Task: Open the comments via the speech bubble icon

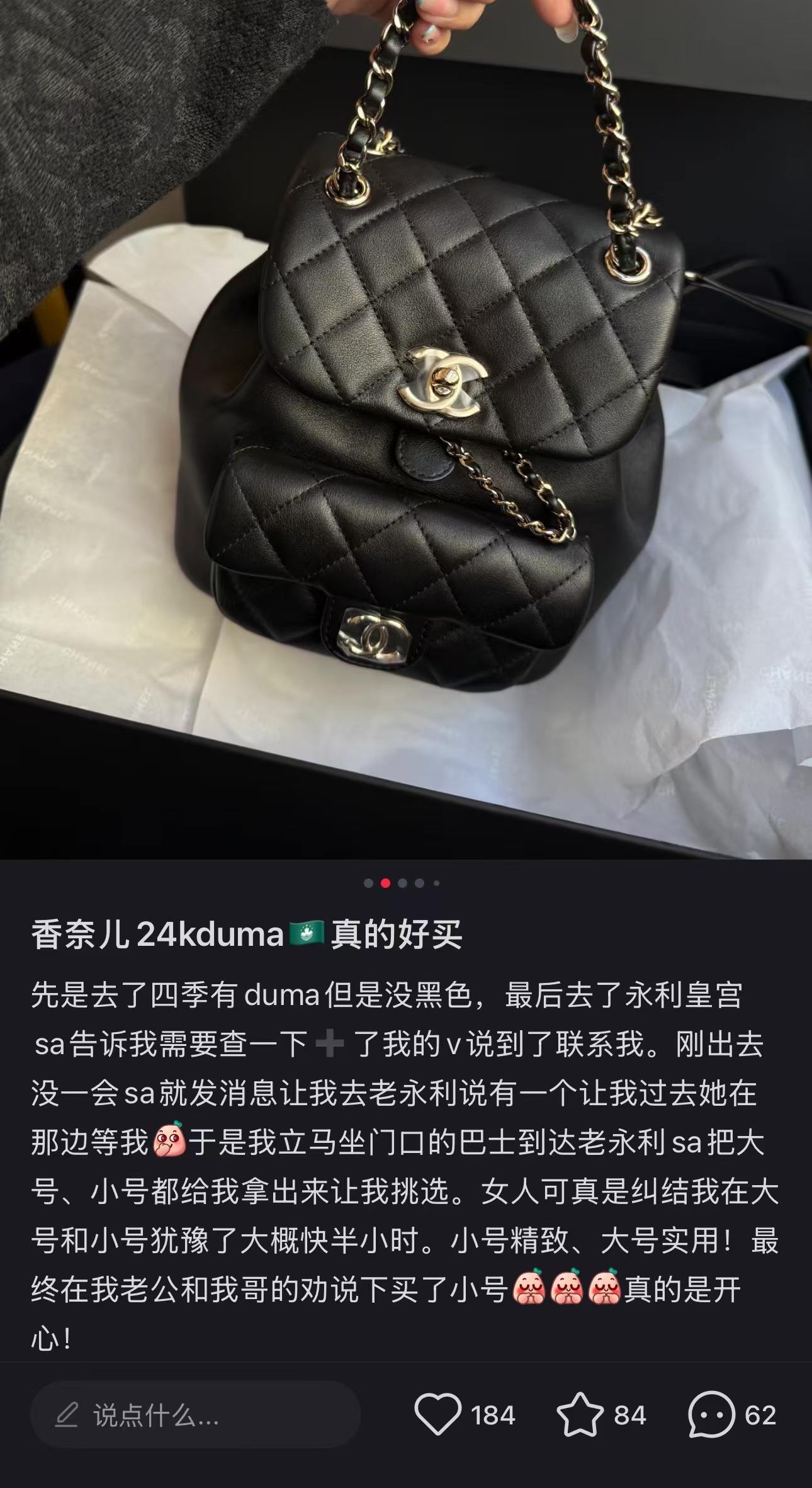Action: click(711, 1416)
